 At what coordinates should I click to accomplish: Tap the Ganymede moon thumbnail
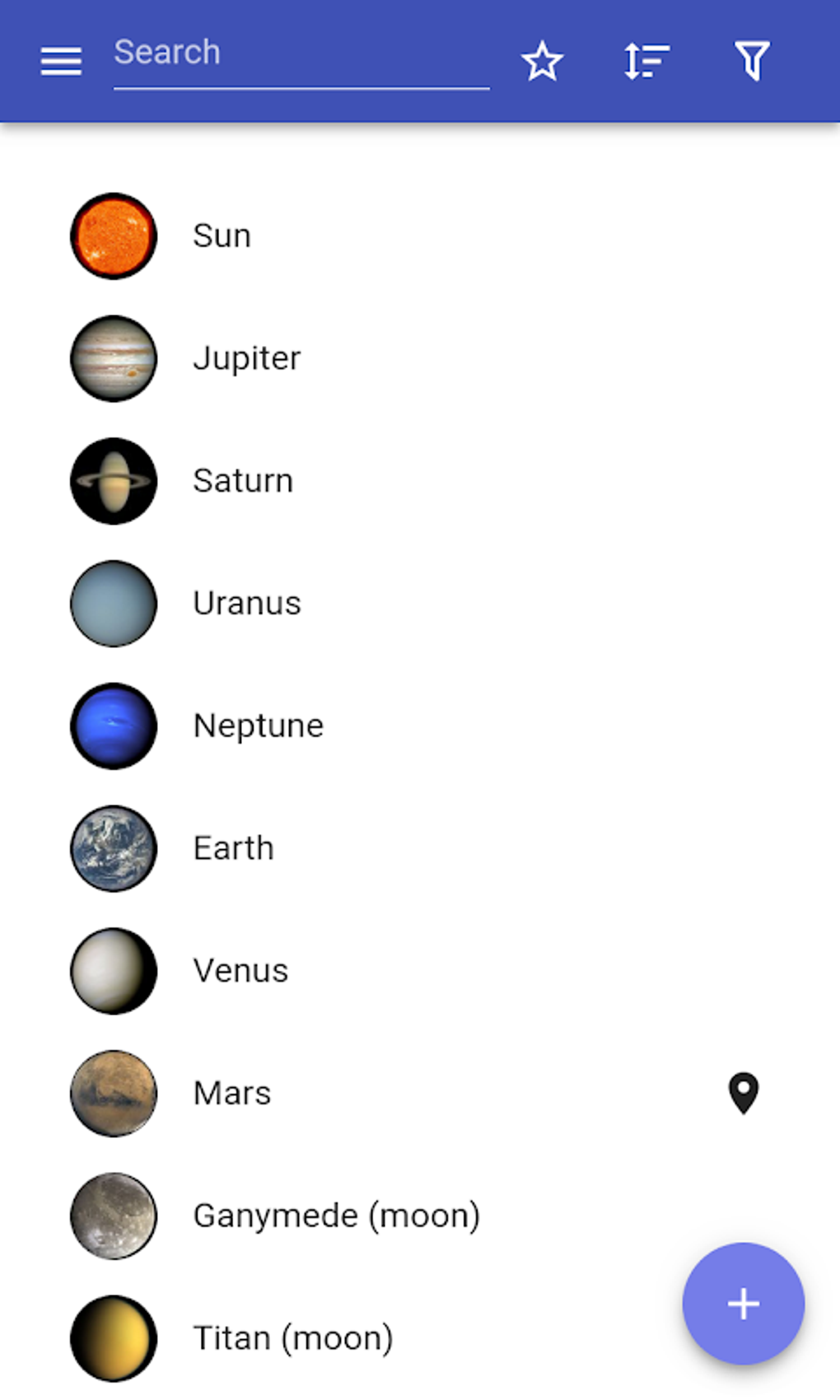(113, 1216)
